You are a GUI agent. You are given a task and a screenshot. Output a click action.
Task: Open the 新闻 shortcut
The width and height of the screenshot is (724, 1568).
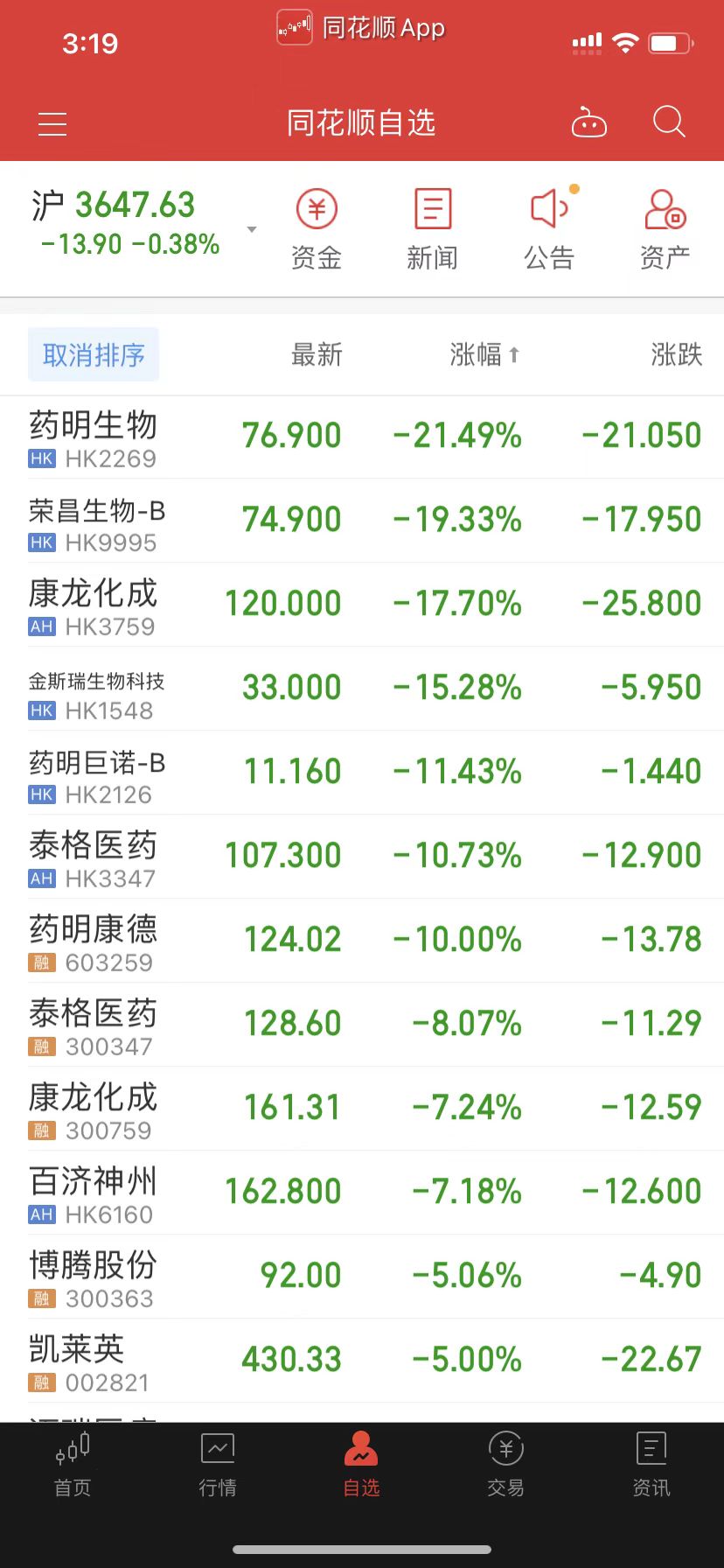pyautogui.click(x=432, y=229)
